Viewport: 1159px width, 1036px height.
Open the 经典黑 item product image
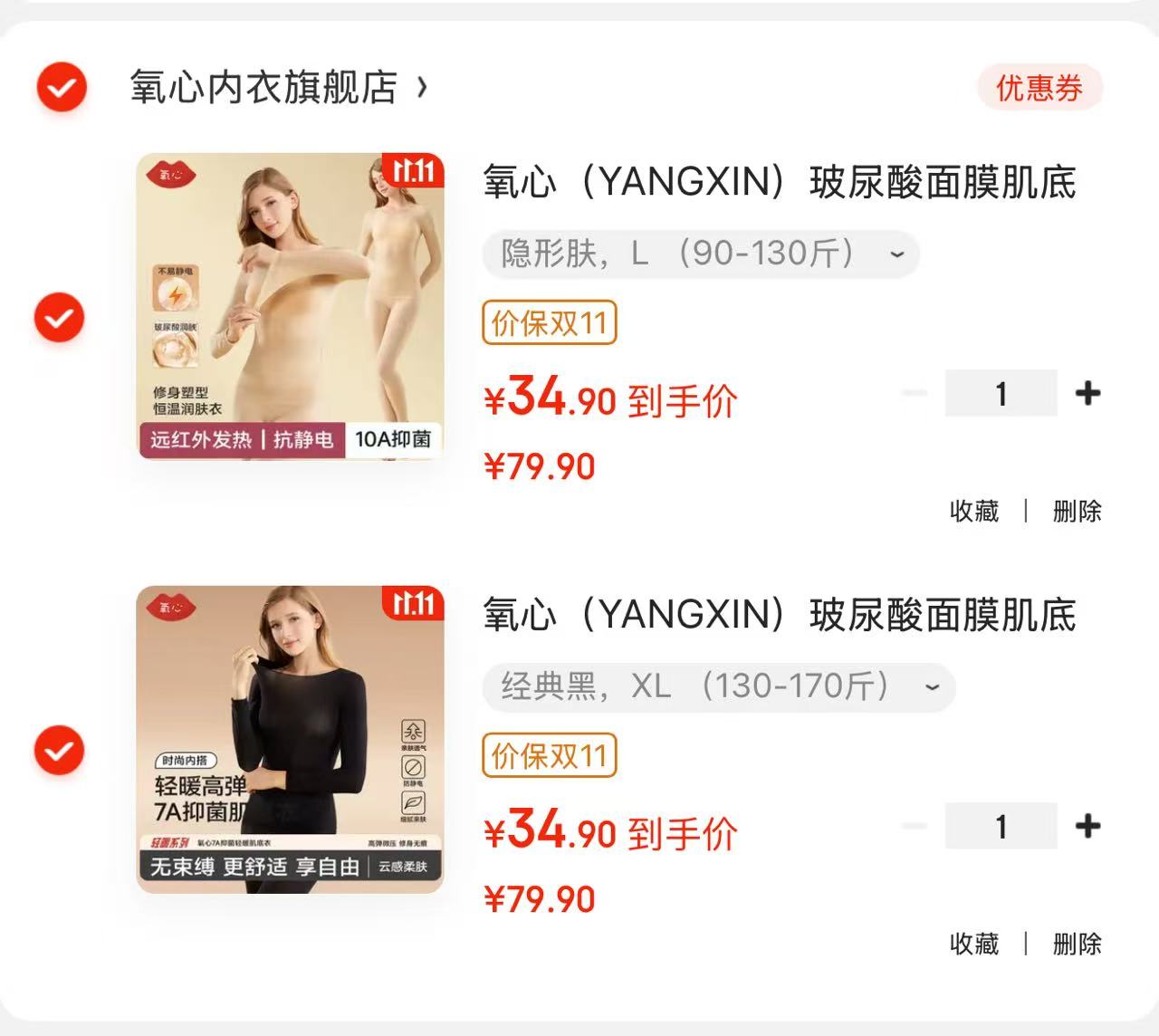click(x=290, y=739)
